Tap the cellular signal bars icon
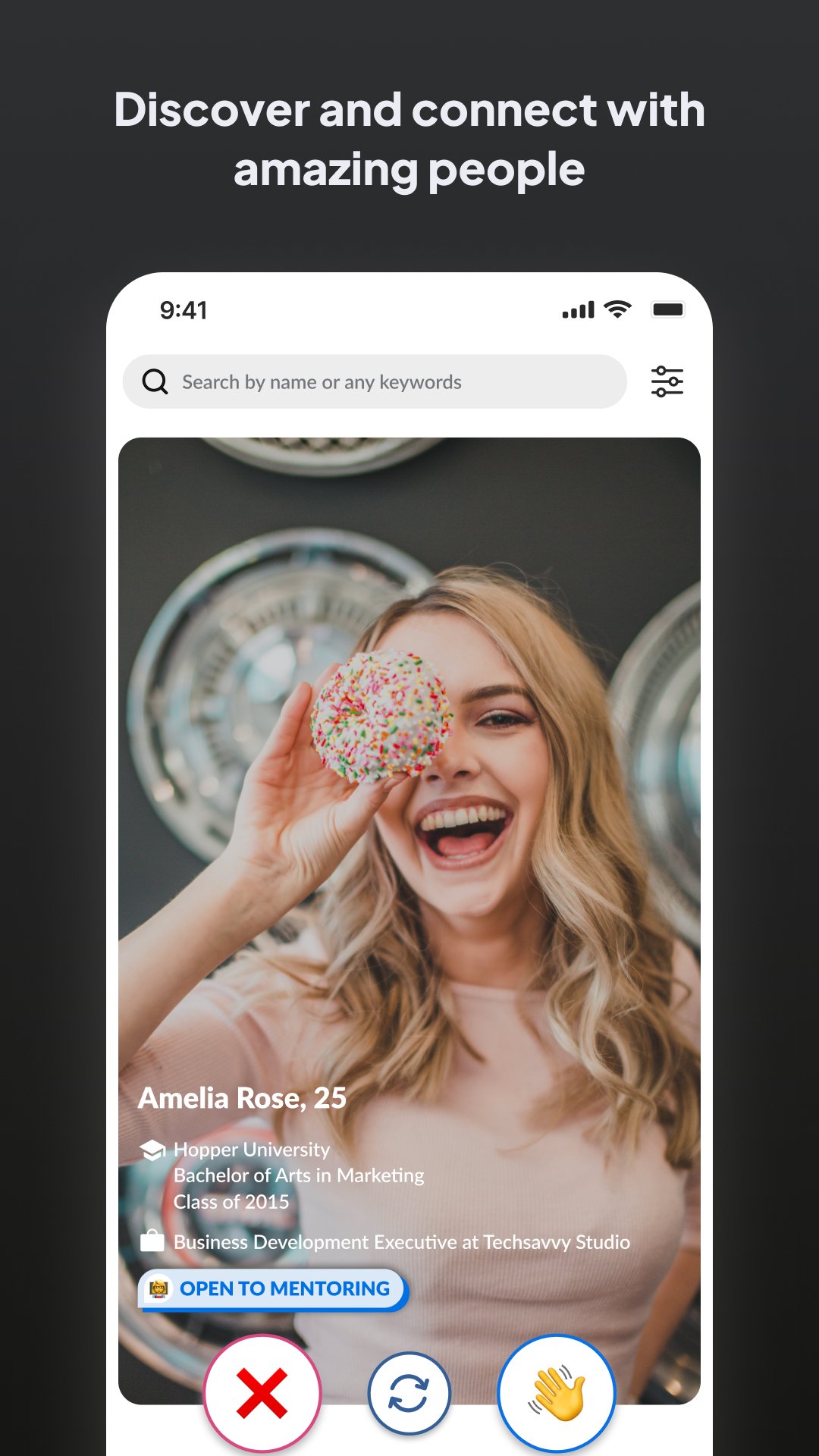 pyautogui.click(x=579, y=309)
